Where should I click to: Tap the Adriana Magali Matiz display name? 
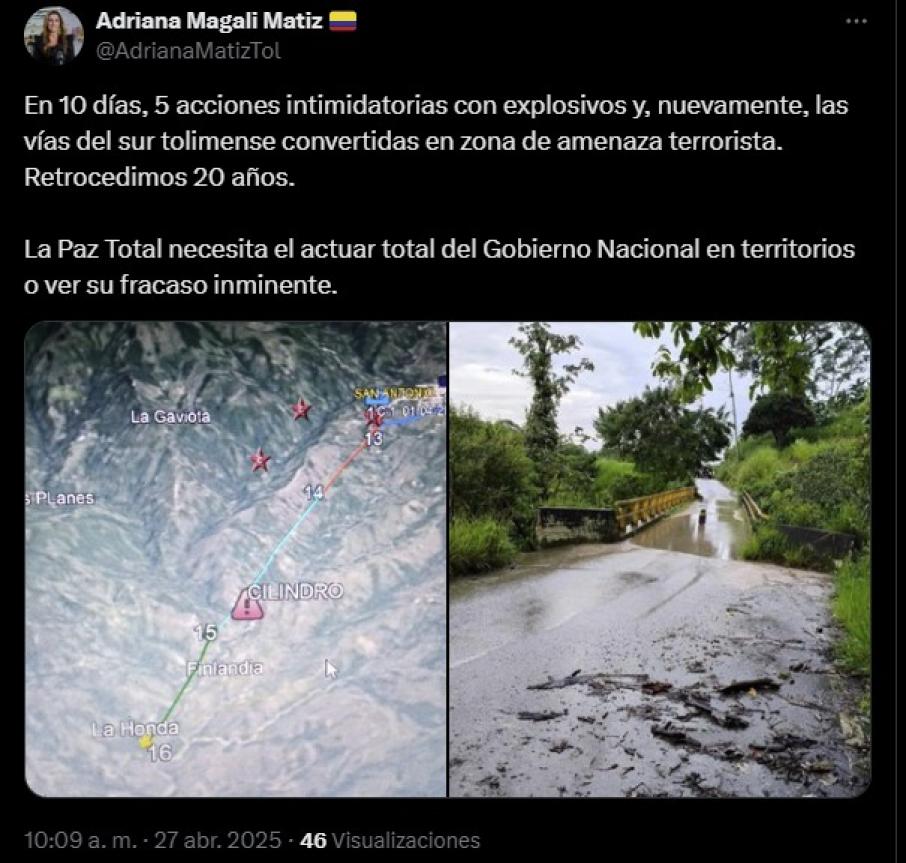[x=209, y=21]
